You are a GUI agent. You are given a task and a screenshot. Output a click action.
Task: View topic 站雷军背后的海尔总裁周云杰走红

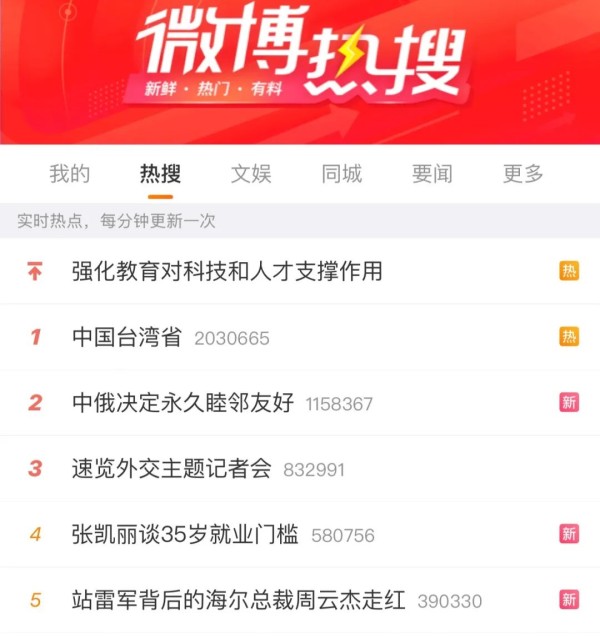[x=239, y=600]
